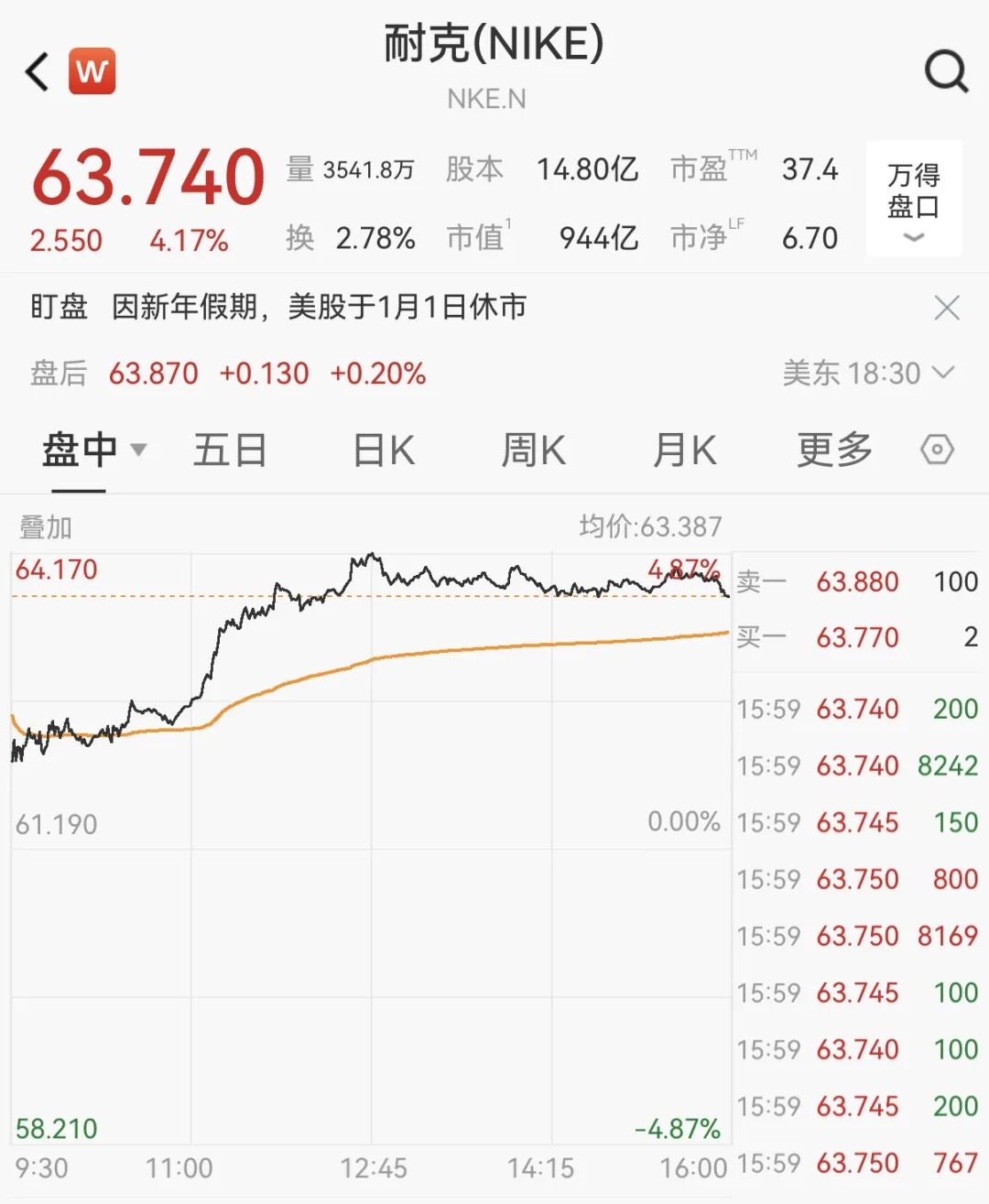The image size is (989, 1204).
Task: Switch to the 日K daily chart tab
Action: [382, 450]
